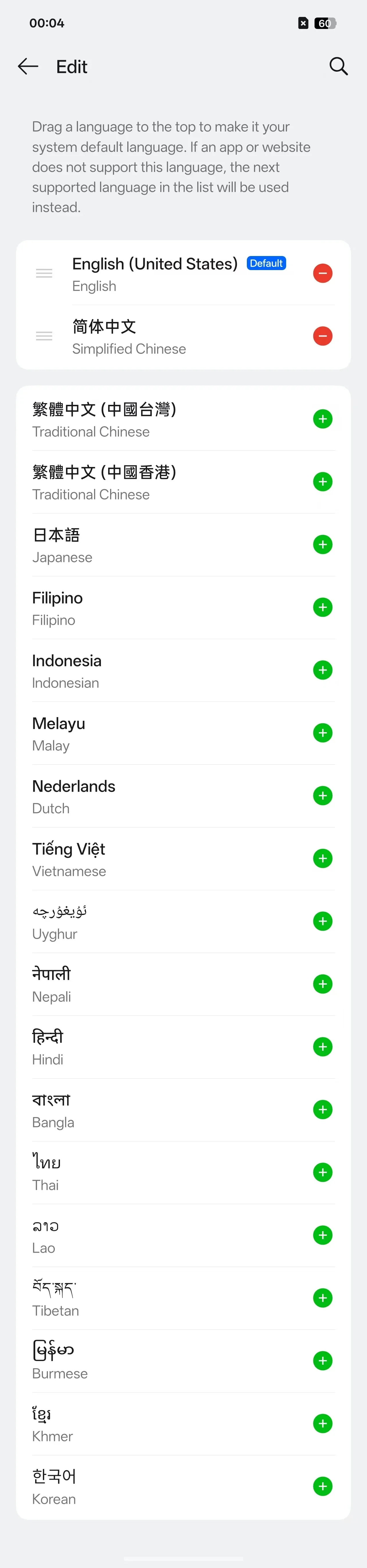
Task: Add Vietnamese language
Action: pos(323,859)
